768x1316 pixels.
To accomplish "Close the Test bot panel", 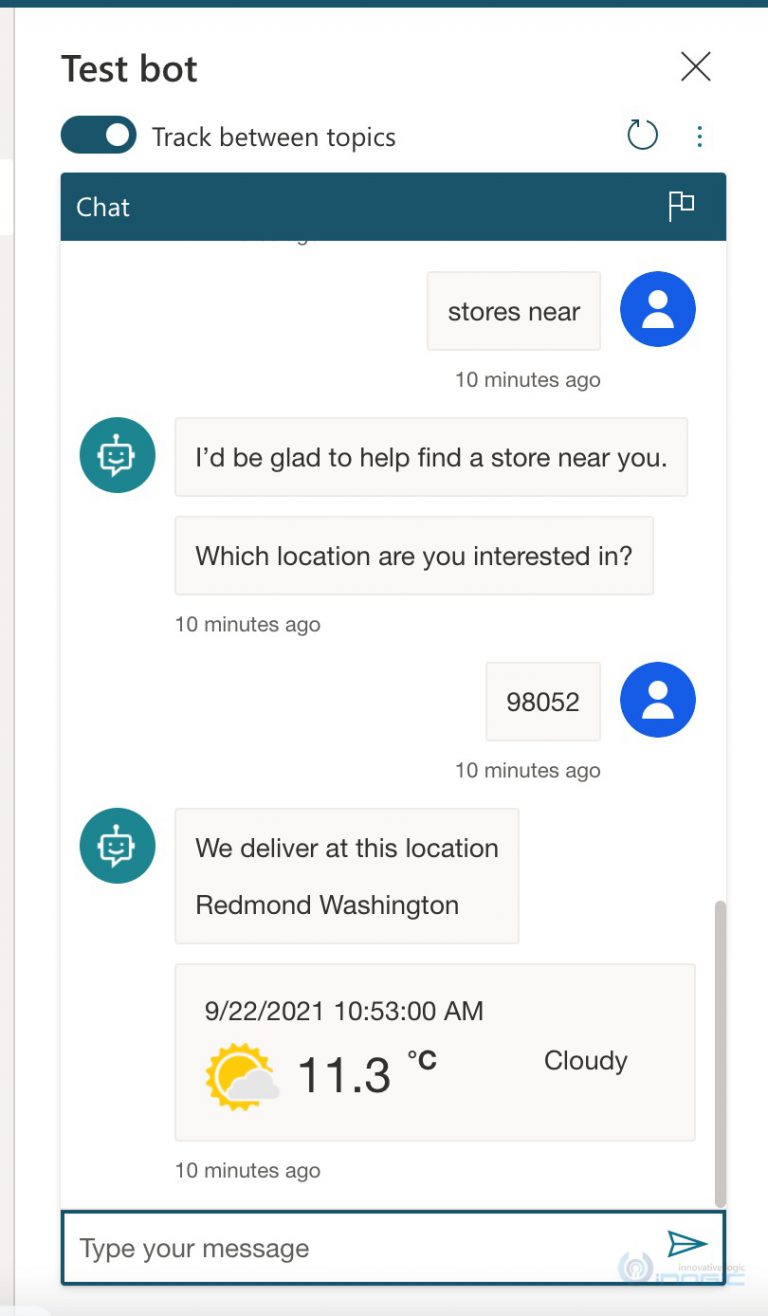I will (x=695, y=66).
